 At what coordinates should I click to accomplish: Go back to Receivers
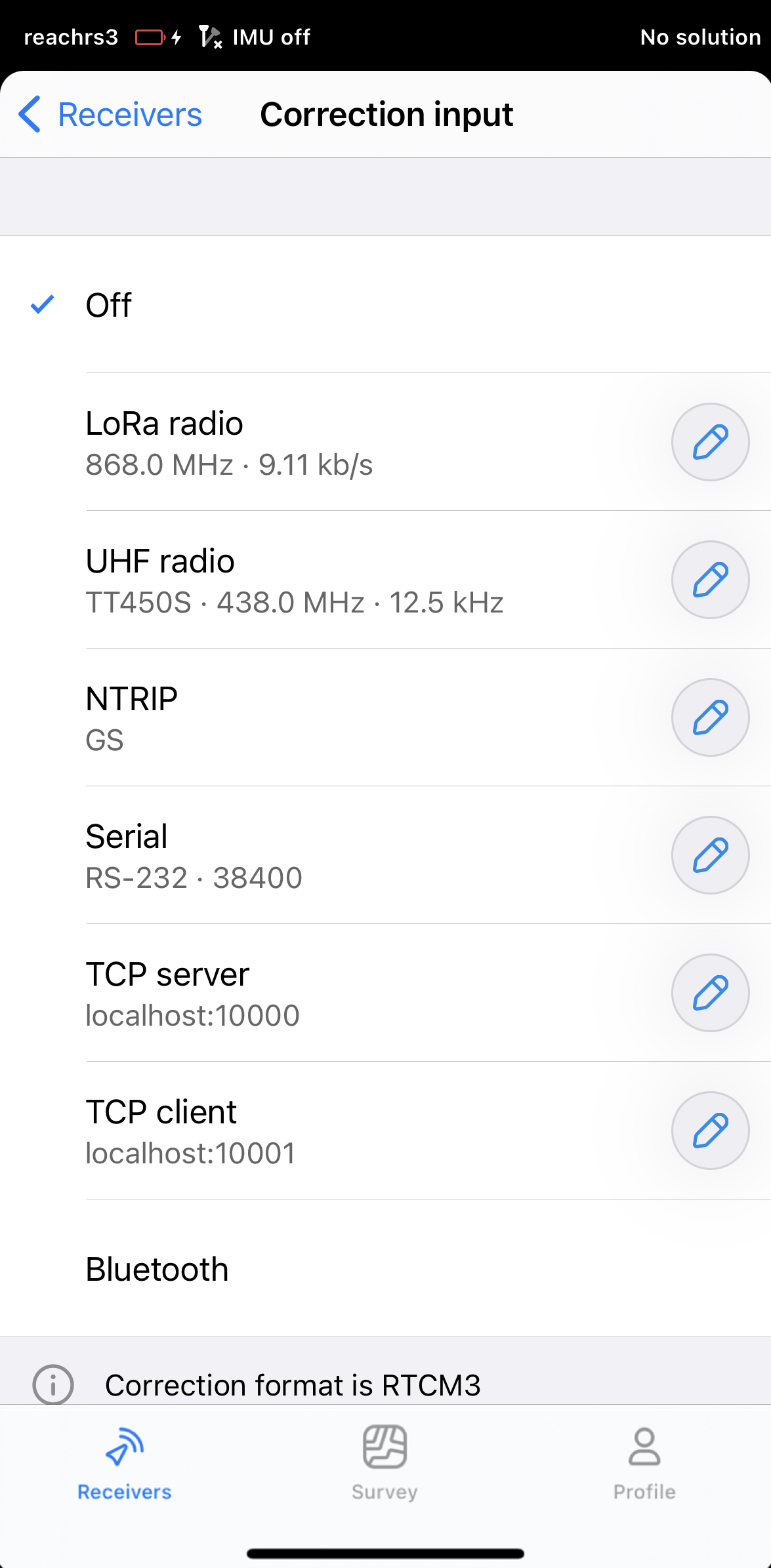pos(110,115)
